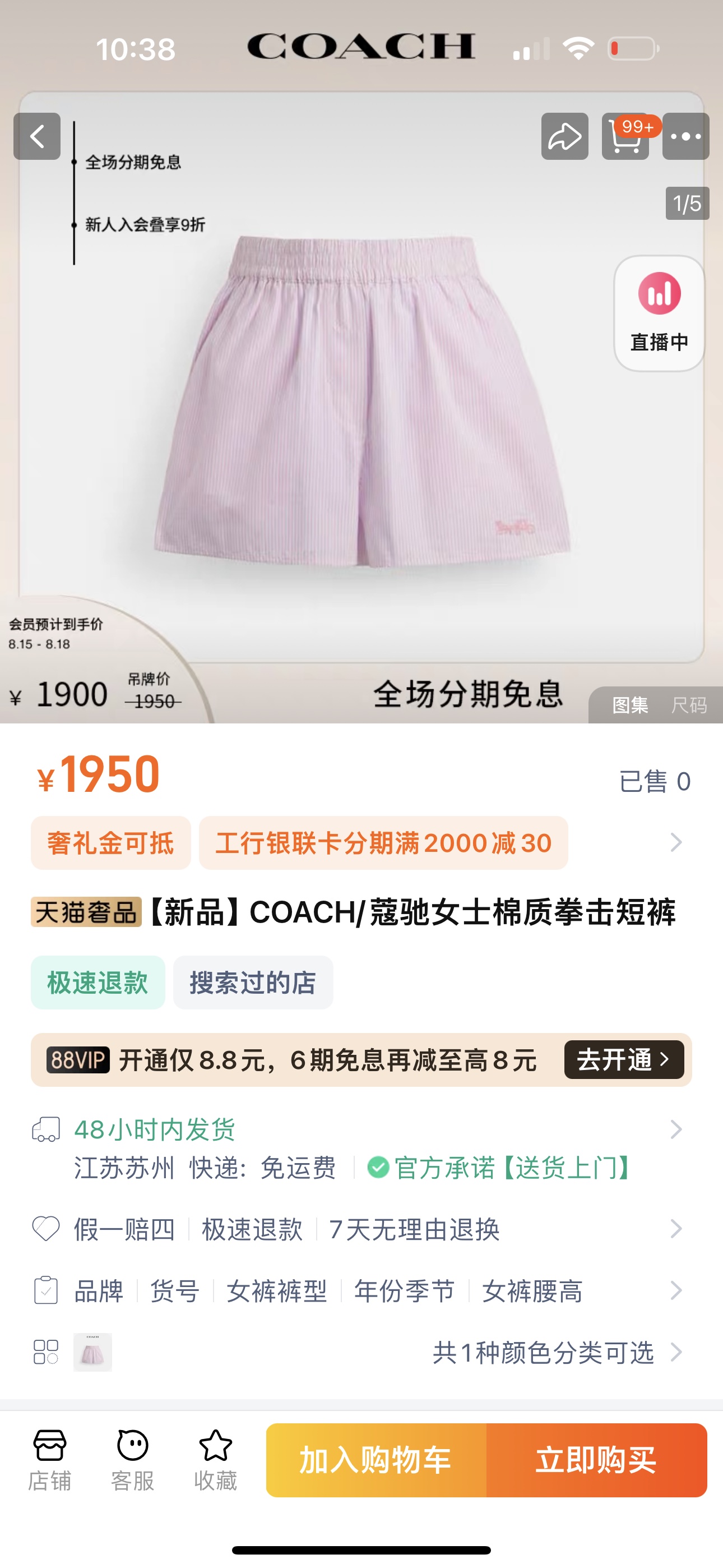Share this Coach shorts listing
Viewport: 723px width, 1568px height.
coord(564,136)
